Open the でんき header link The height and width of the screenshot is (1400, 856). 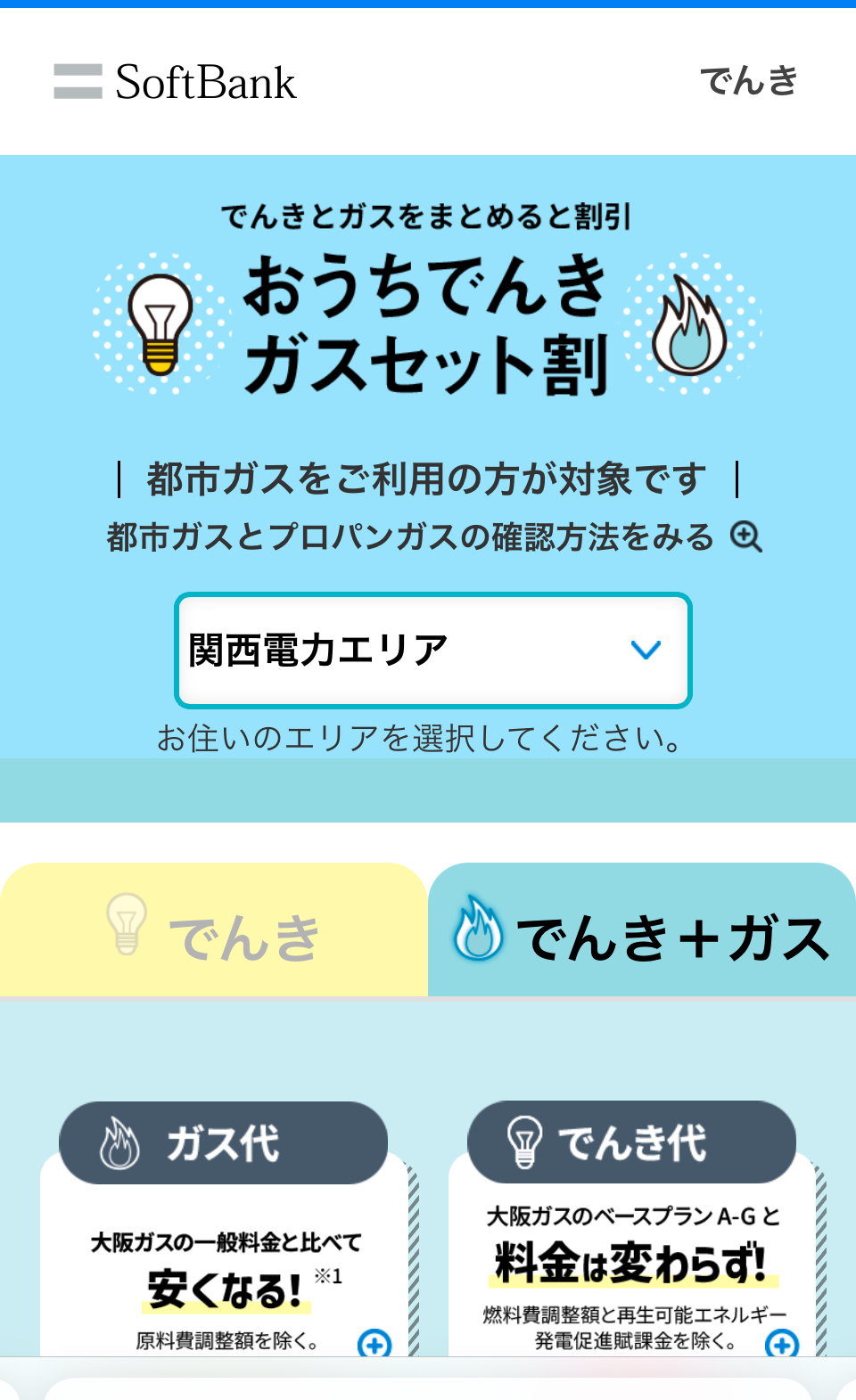tap(749, 81)
